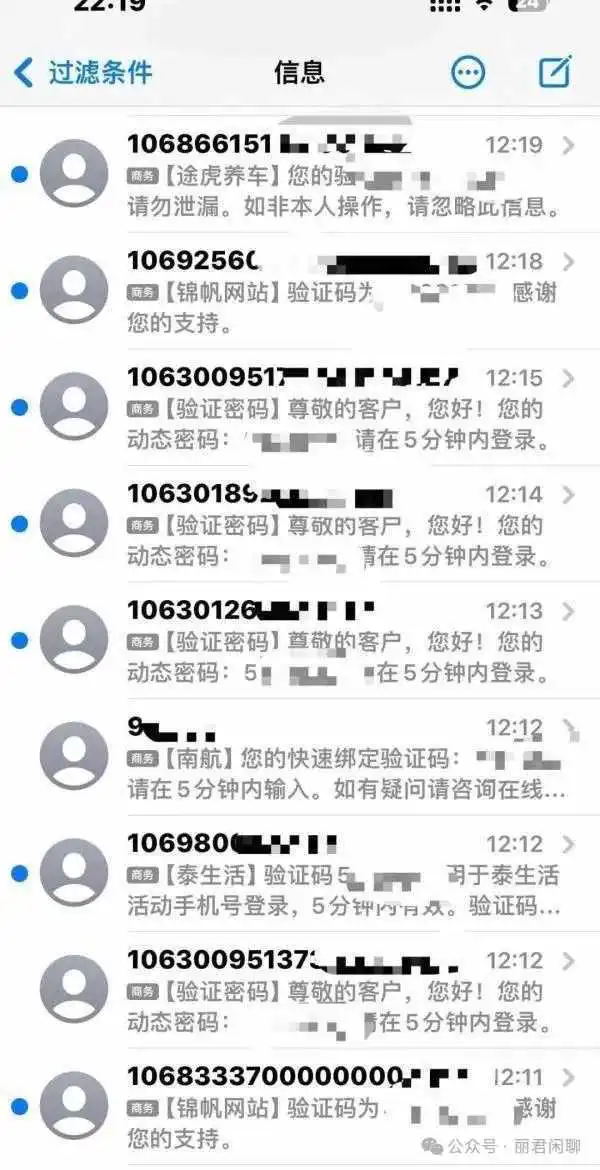Image resolution: width=600 pixels, height=1170 pixels.
Task: Open the more options ellipsis menu
Action: [468, 72]
